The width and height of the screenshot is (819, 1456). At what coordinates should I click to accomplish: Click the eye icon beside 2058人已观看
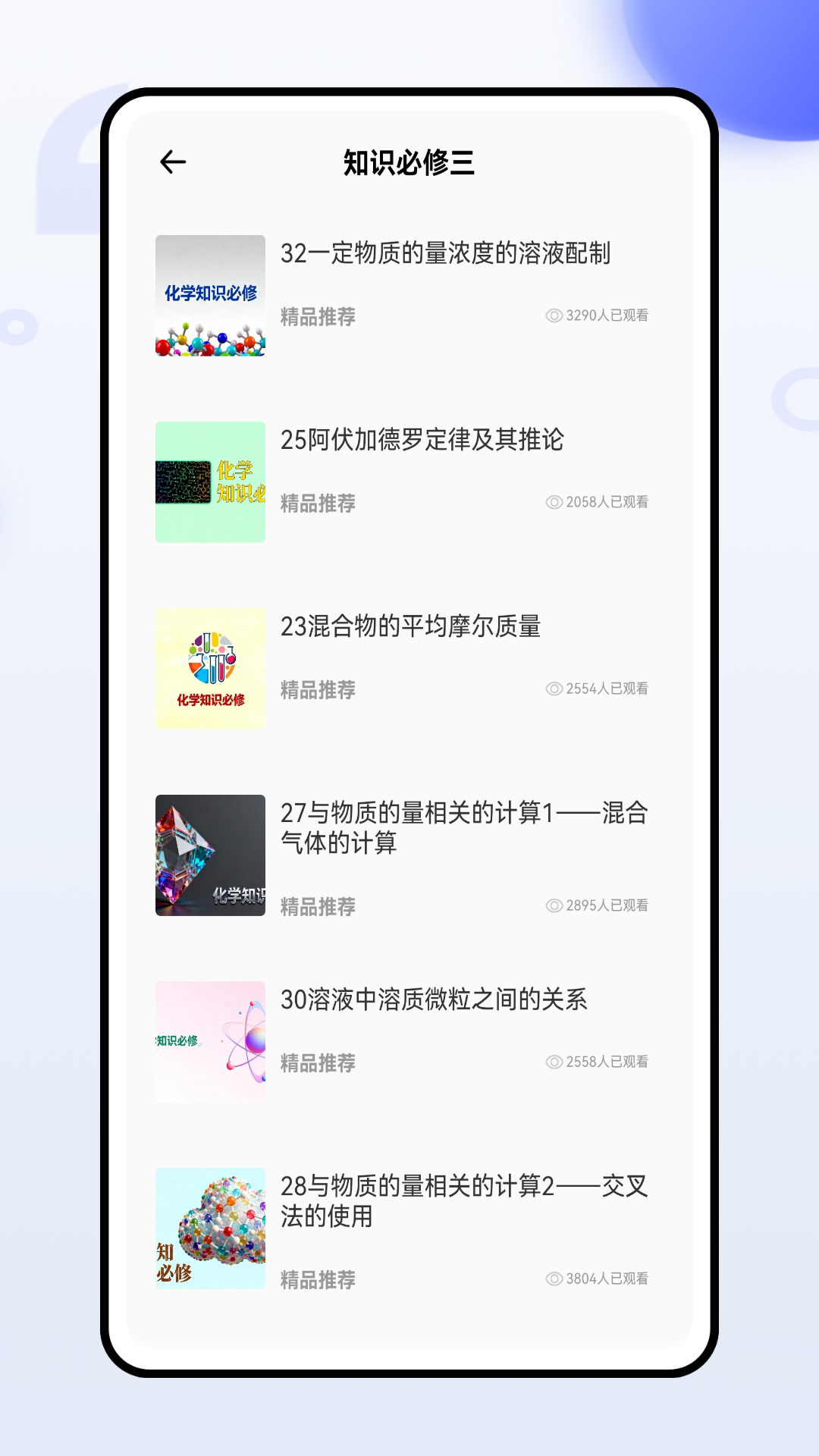click(556, 502)
